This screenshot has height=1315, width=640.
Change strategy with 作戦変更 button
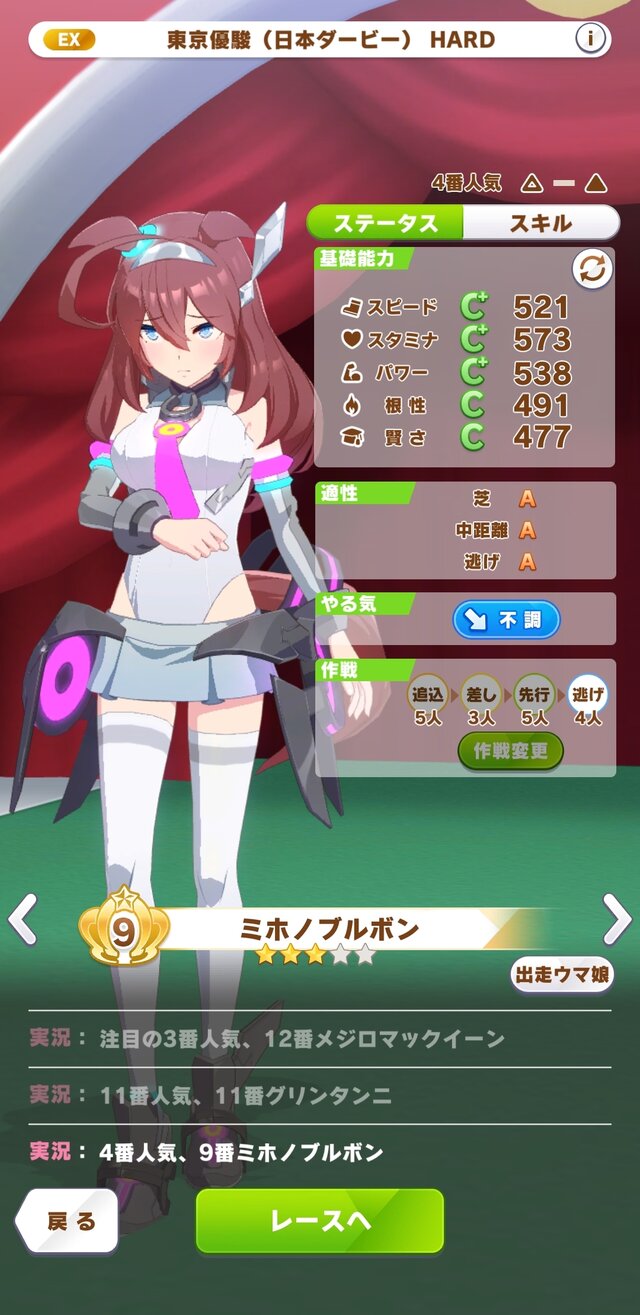click(511, 751)
